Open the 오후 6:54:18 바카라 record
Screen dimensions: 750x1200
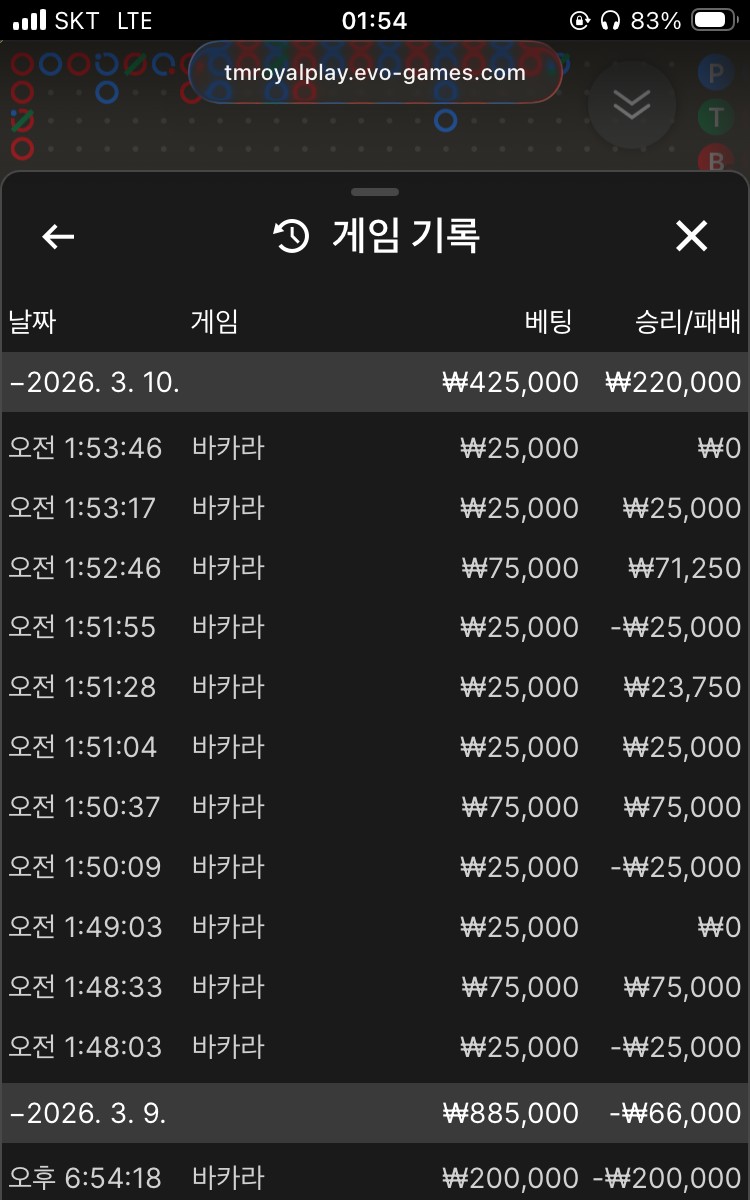pyautogui.click(x=375, y=1178)
